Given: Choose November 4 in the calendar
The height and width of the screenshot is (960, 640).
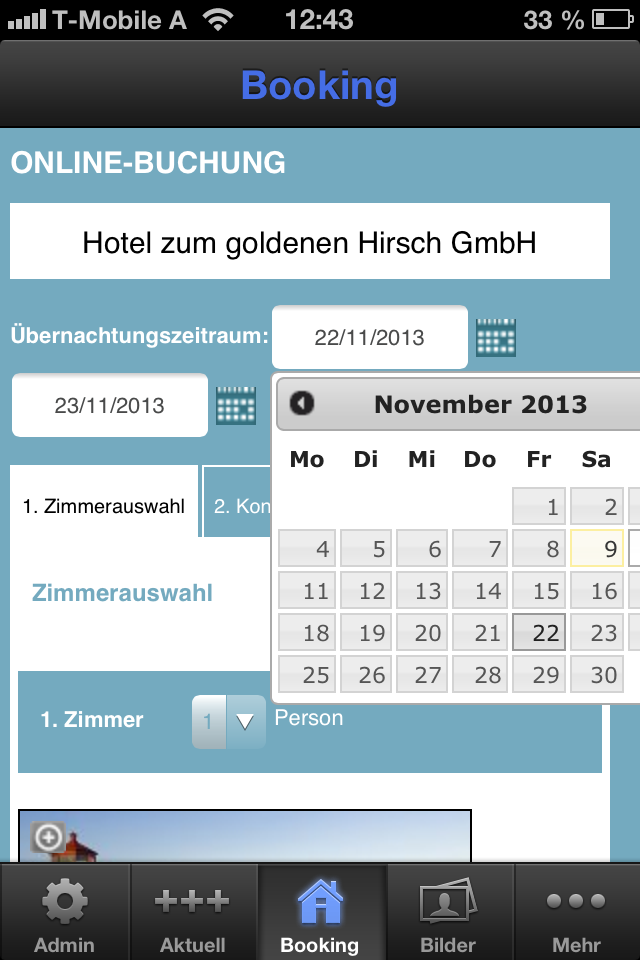Looking at the screenshot, I should 307,549.
